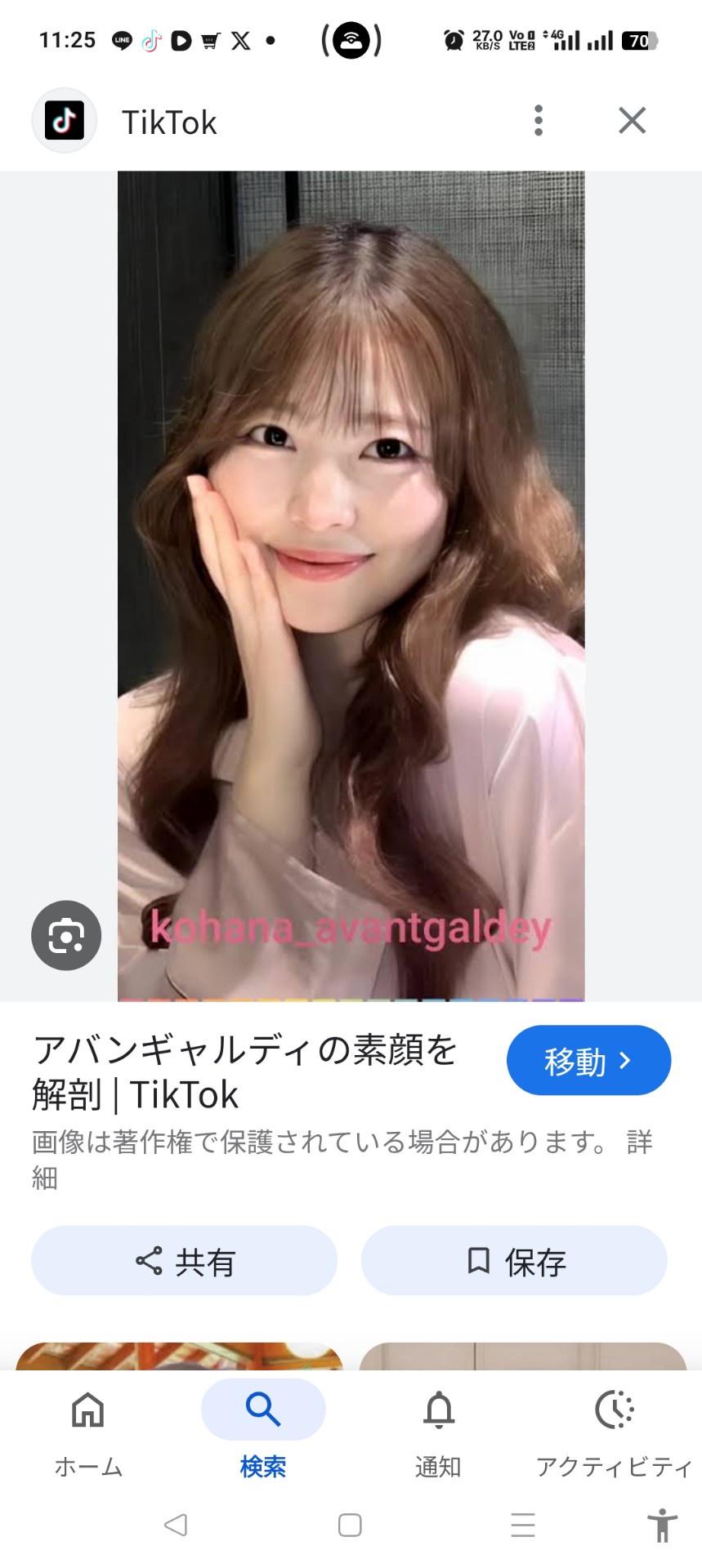
Task: Search this image with Lens
Action: [66, 935]
